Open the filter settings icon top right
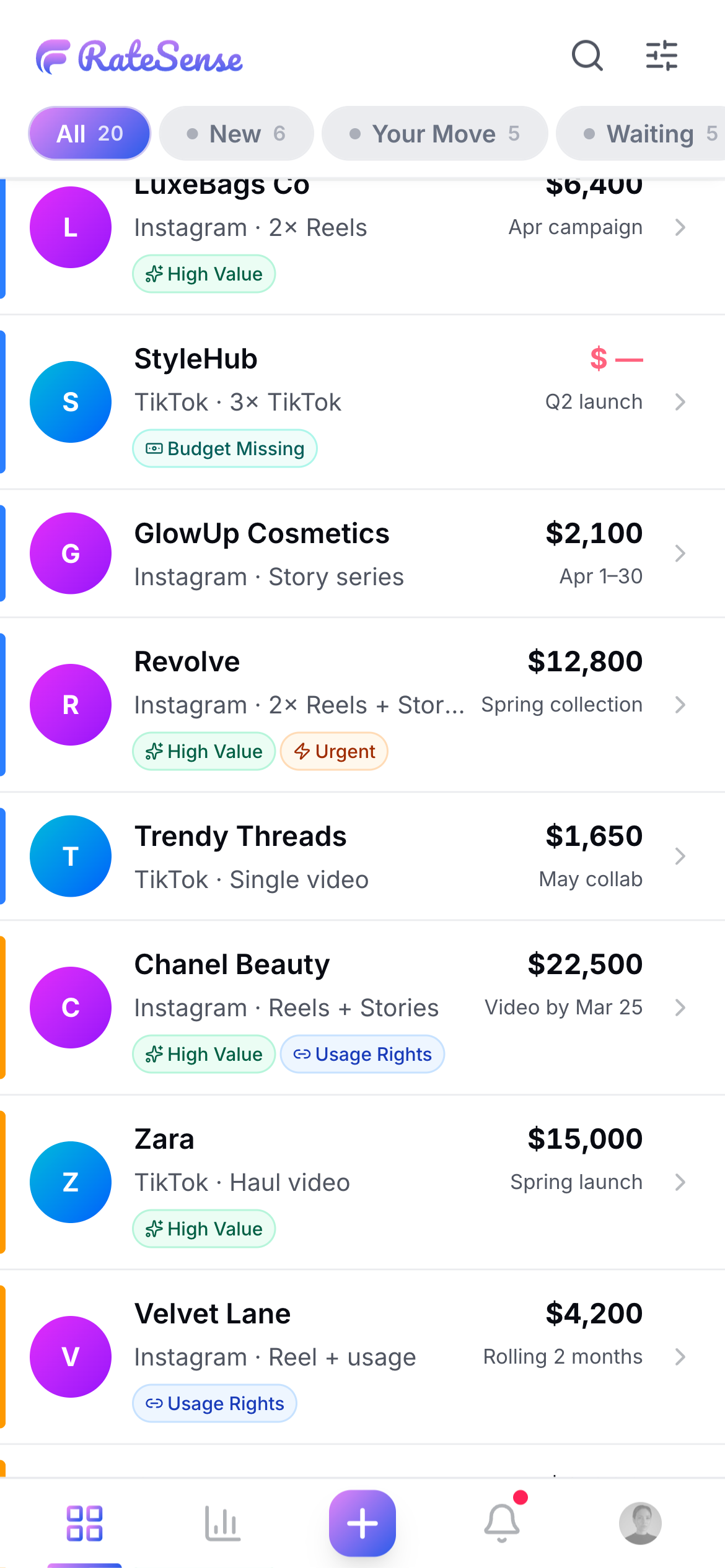The width and height of the screenshot is (725, 1568). (x=662, y=56)
